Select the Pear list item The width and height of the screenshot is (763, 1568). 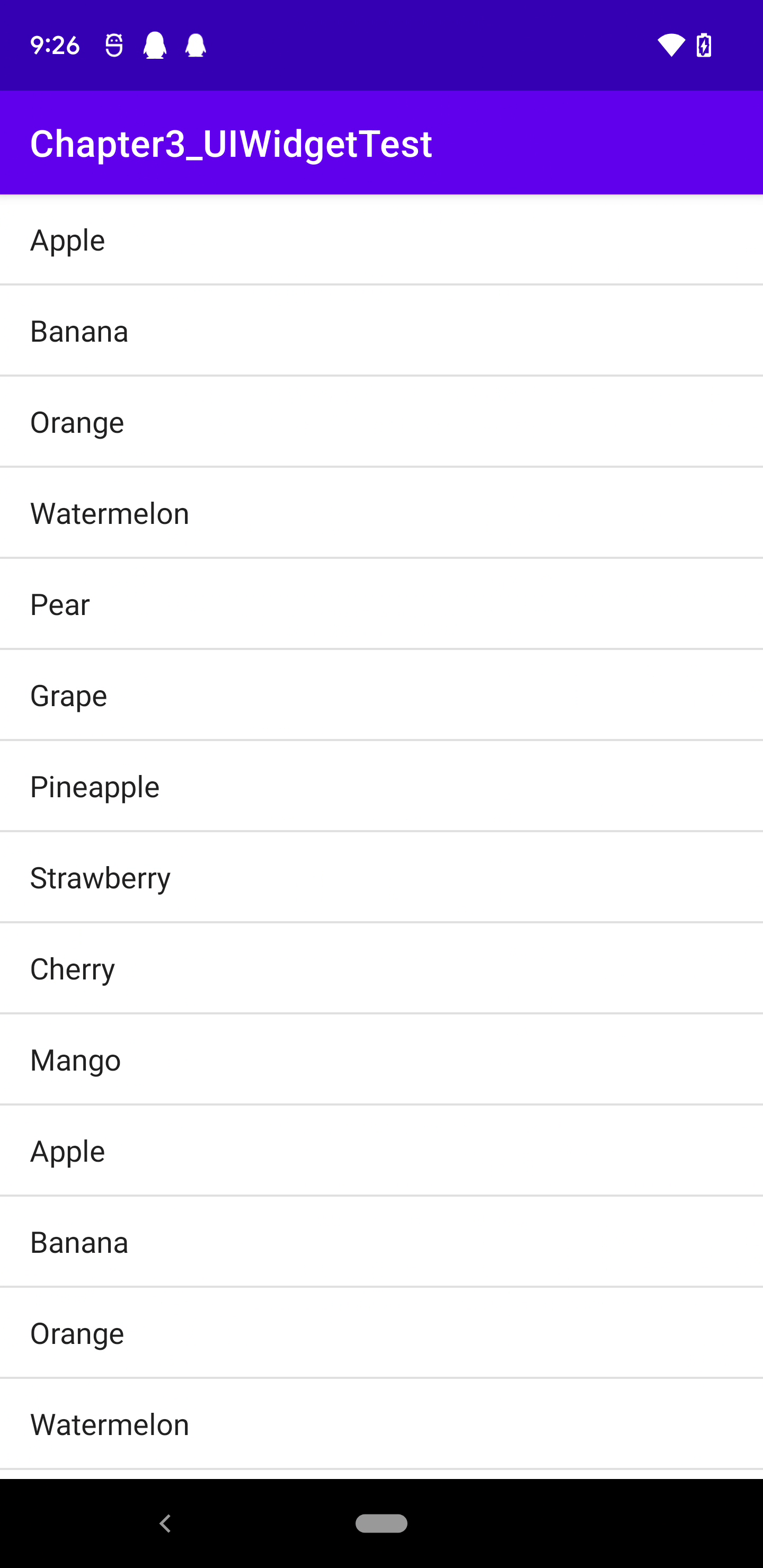(x=381, y=604)
